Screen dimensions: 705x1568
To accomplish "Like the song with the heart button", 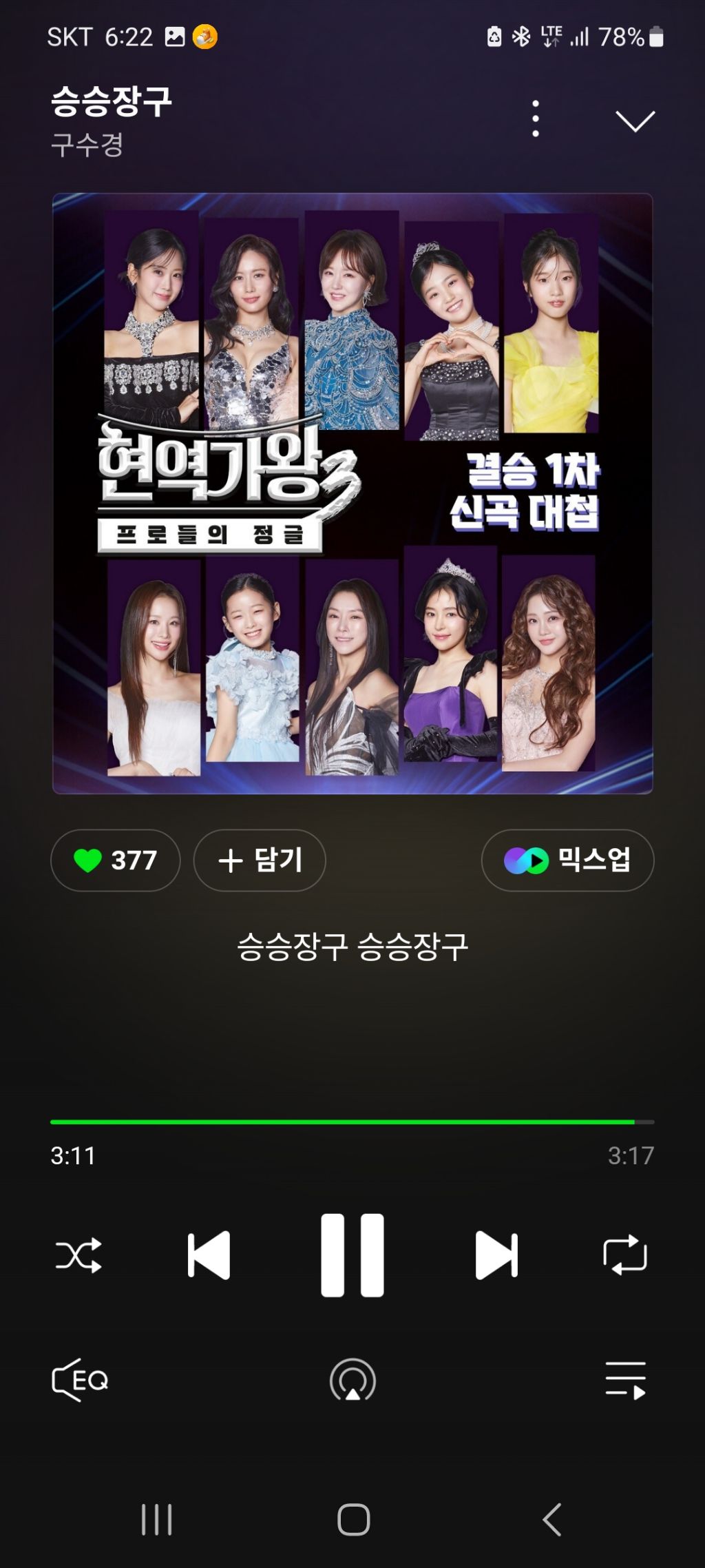I will click(115, 860).
